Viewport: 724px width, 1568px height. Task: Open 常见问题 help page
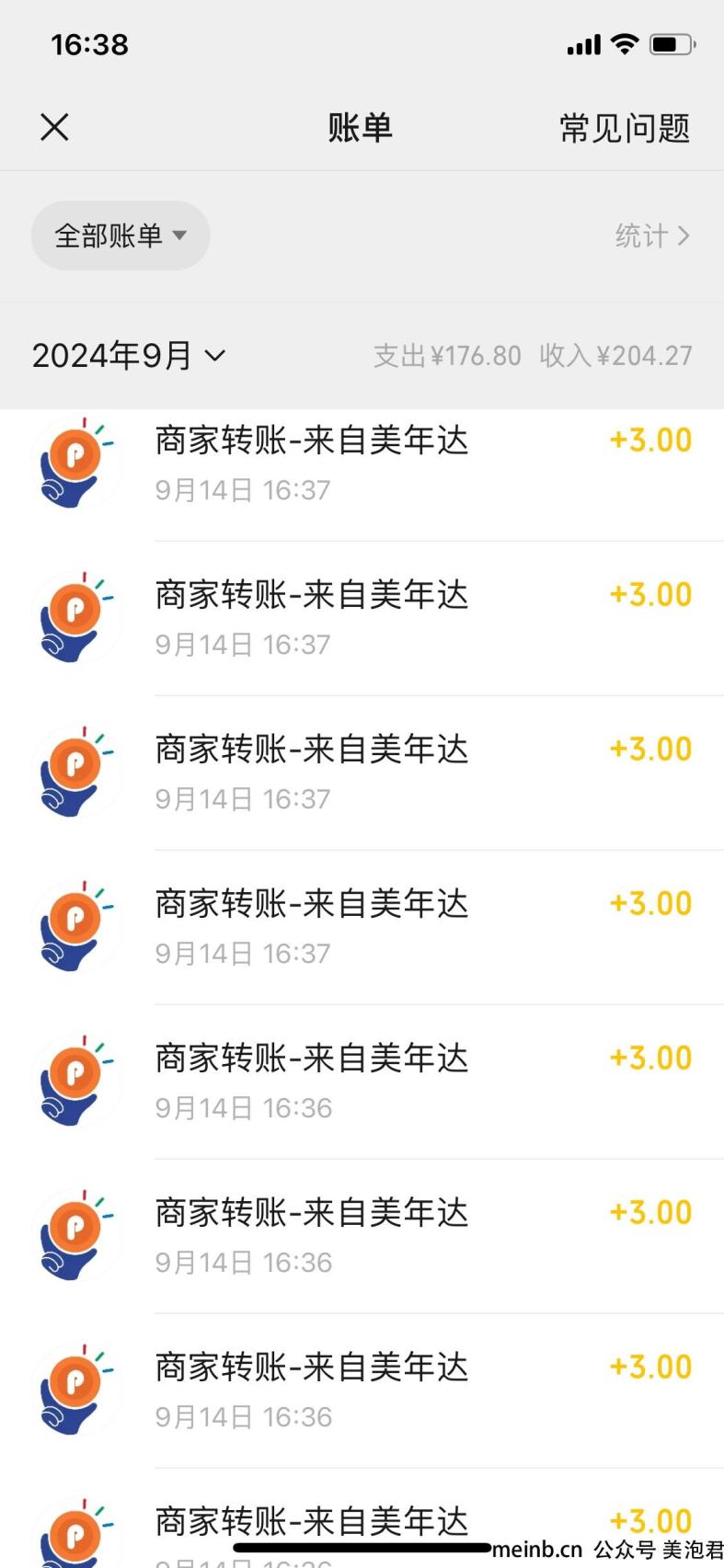click(x=625, y=128)
